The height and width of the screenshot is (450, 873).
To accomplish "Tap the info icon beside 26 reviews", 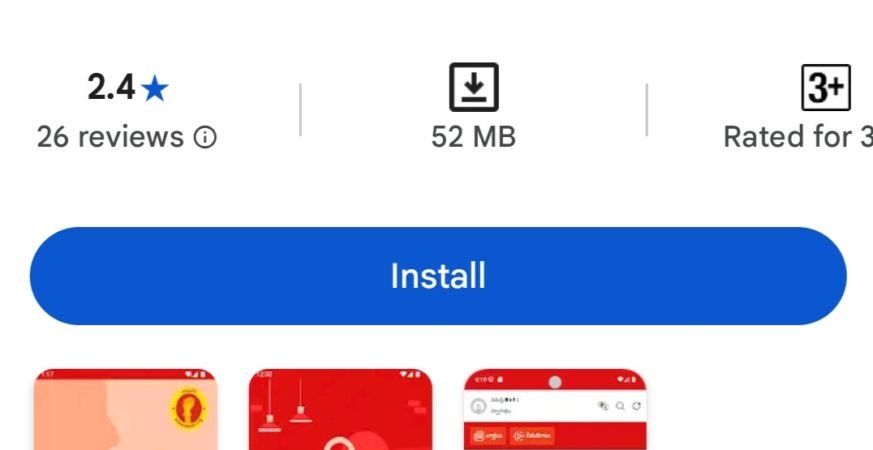I will [x=205, y=137].
